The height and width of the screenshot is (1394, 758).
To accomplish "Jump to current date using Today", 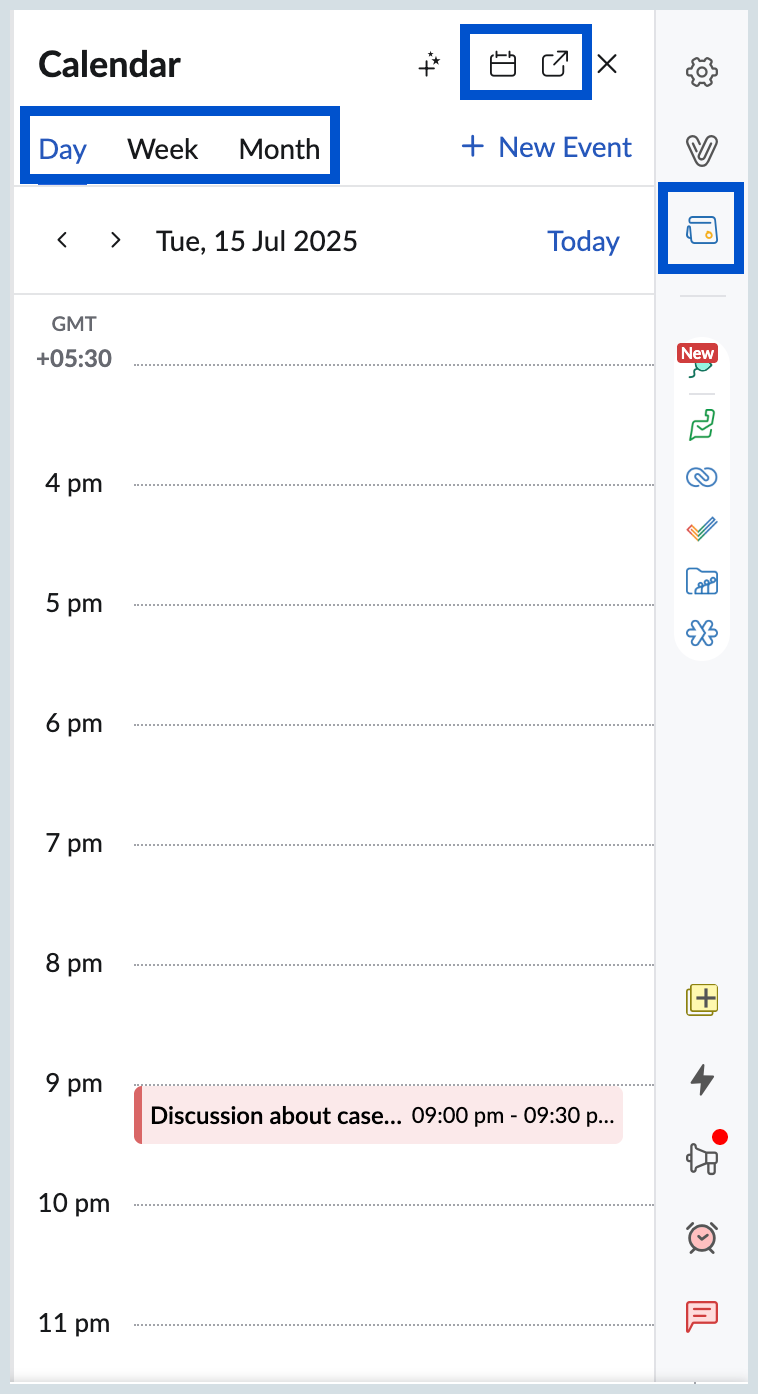I will (x=583, y=240).
